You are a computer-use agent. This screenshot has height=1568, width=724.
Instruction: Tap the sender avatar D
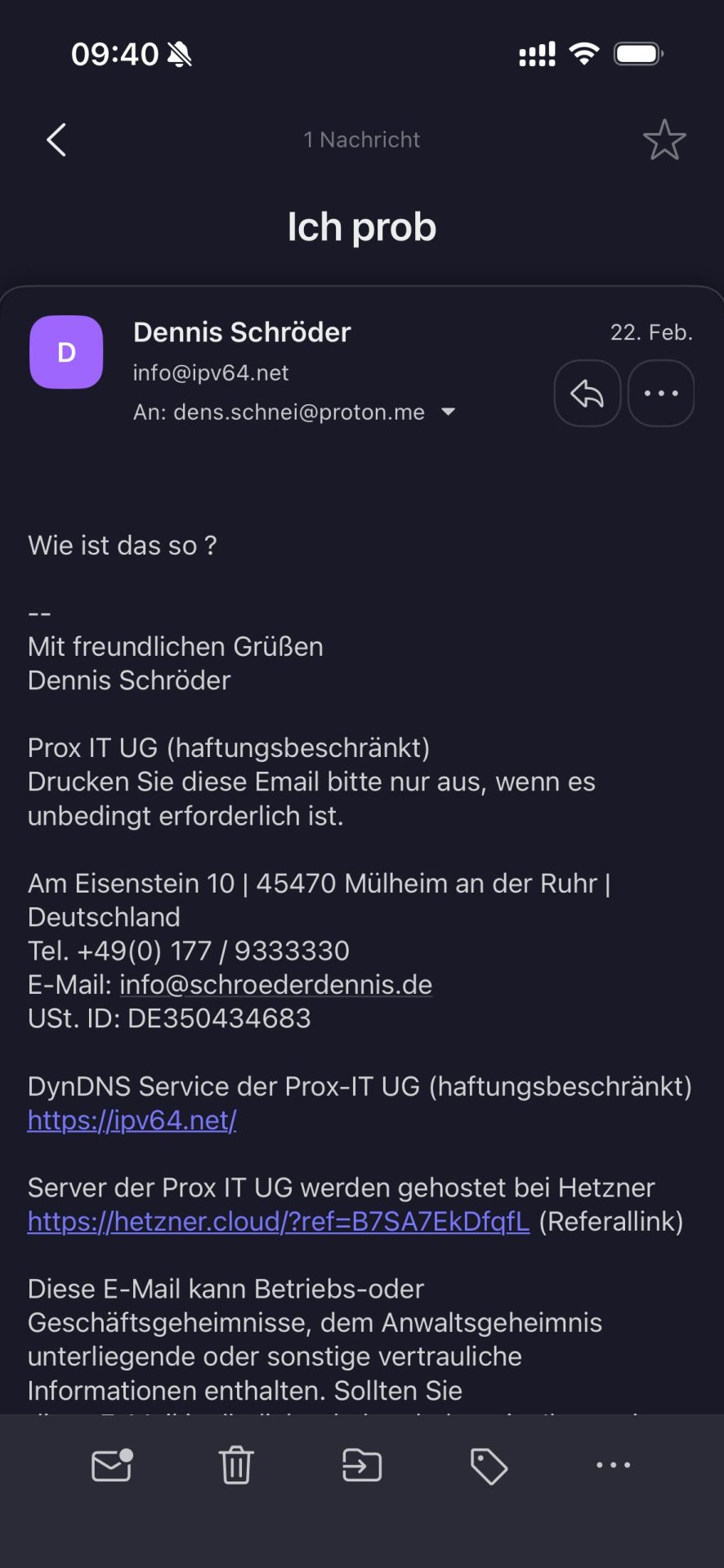66,352
